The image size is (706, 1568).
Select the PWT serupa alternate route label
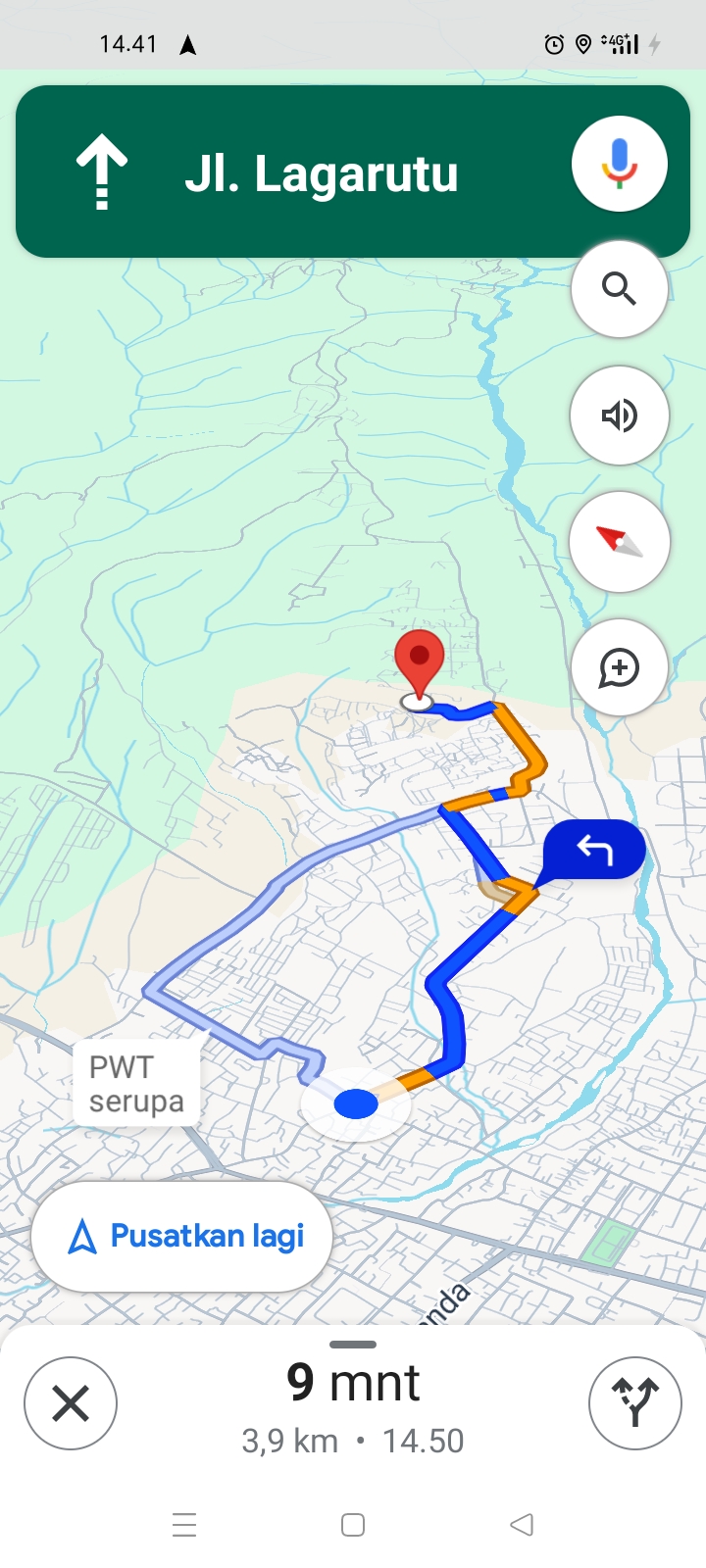pyautogui.click(x=136, y=1084)
